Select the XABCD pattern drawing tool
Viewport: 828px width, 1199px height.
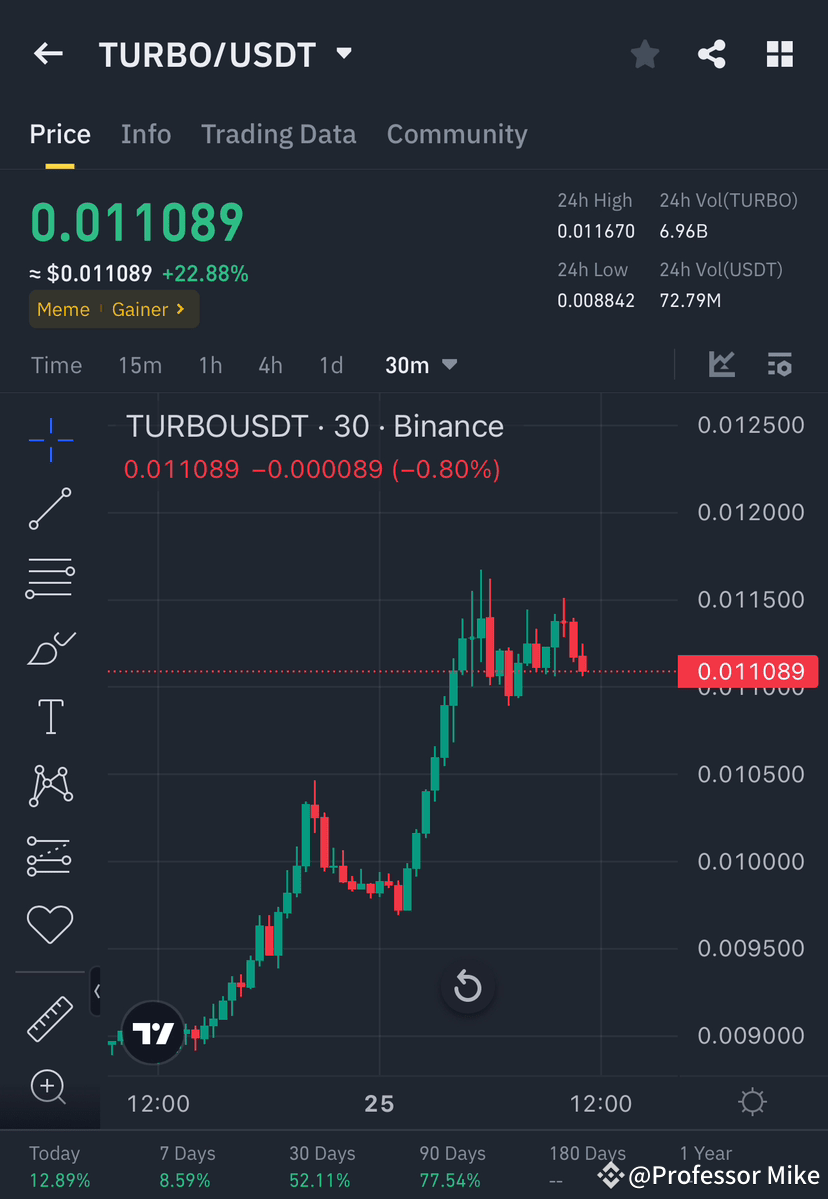coord(50,786)
